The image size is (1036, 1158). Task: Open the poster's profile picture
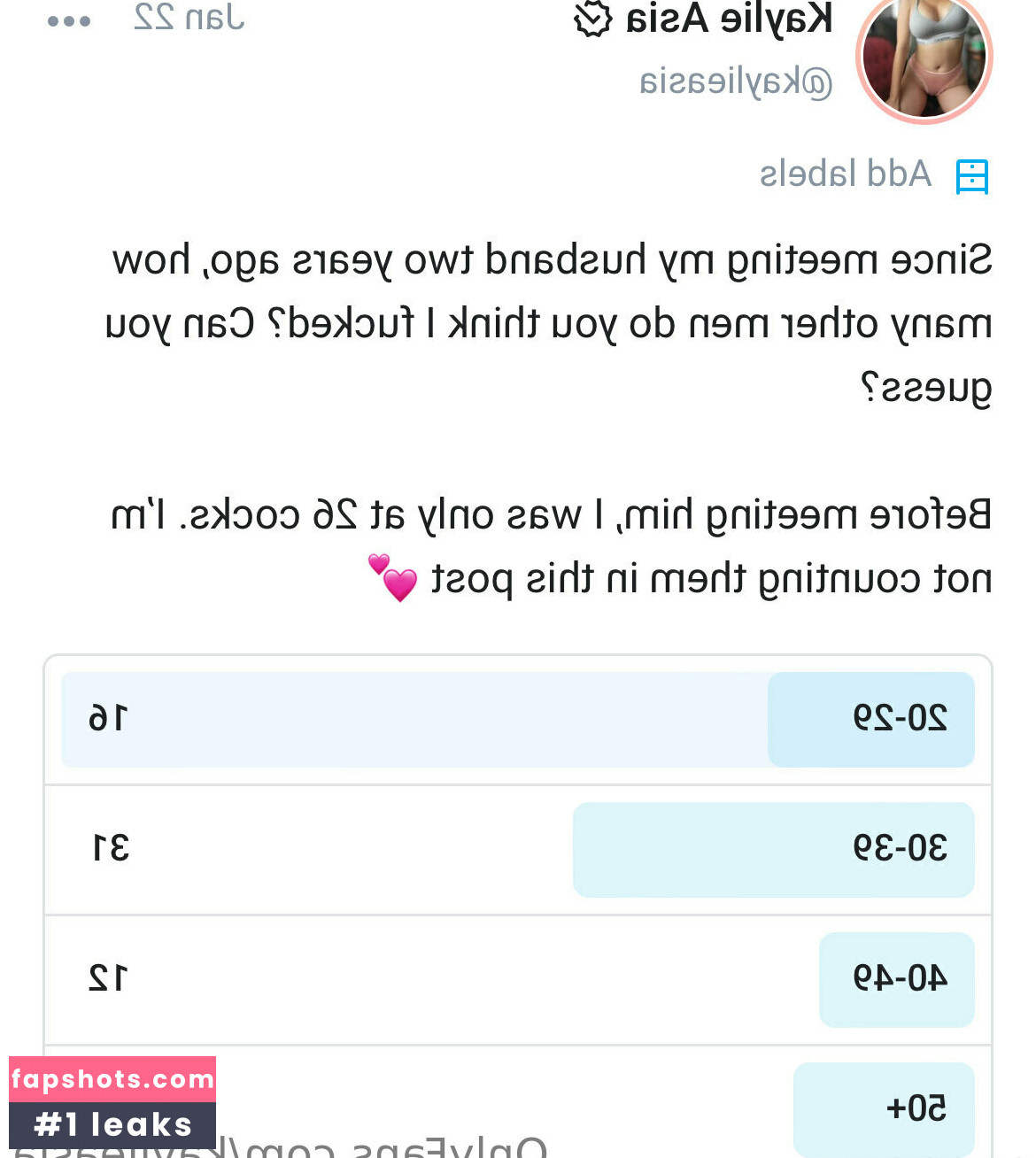(924, 58)
